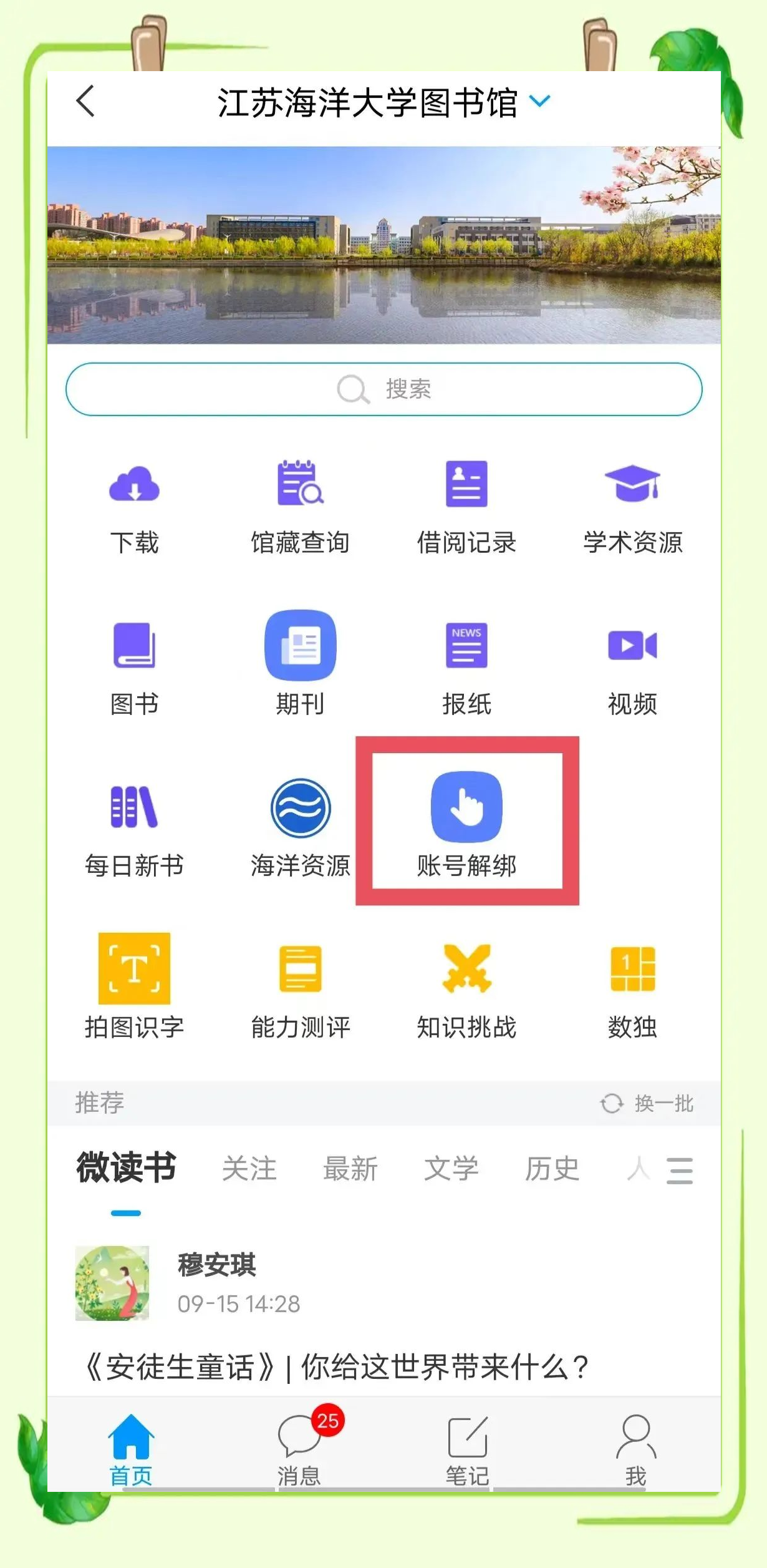Switch to the 文学 tab

click(x=451, y=1169)
